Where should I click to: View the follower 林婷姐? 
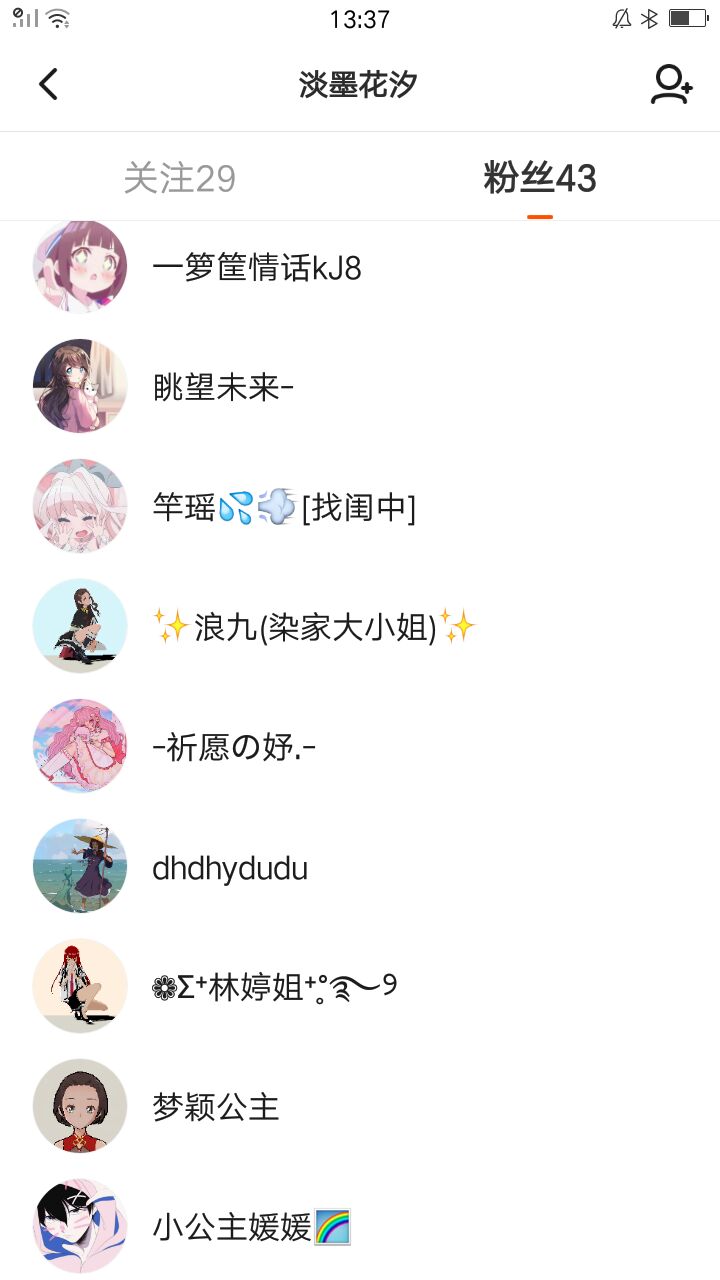click(x=275, y=988)
